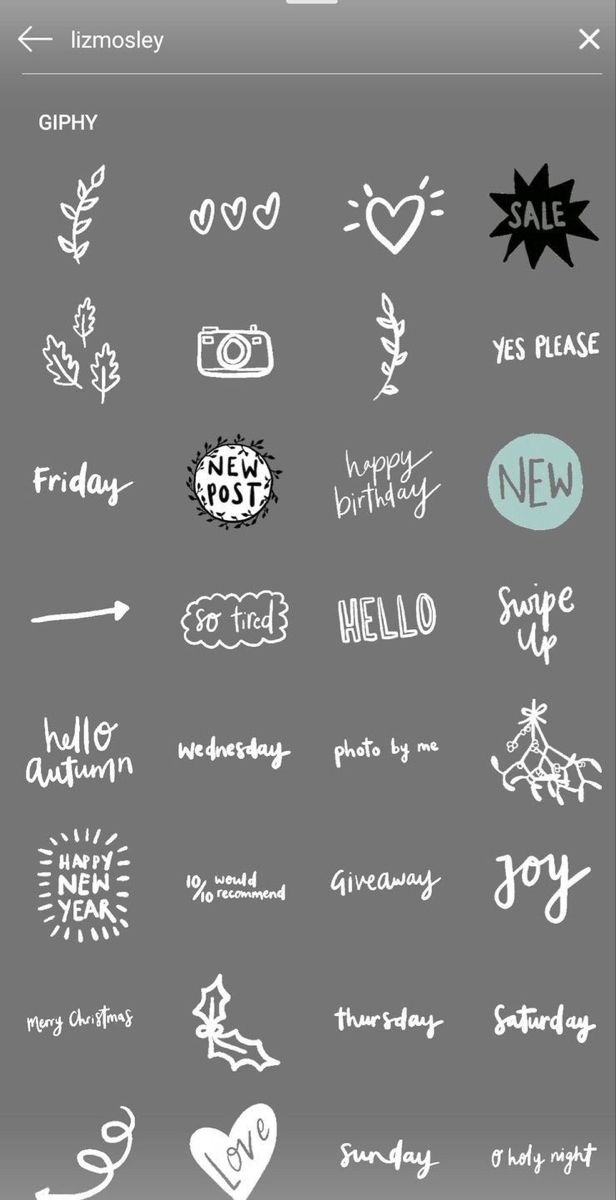Choose the Happy New Year sticker
The width and height of the screenshot is (616, 1200).
(82, 884)
